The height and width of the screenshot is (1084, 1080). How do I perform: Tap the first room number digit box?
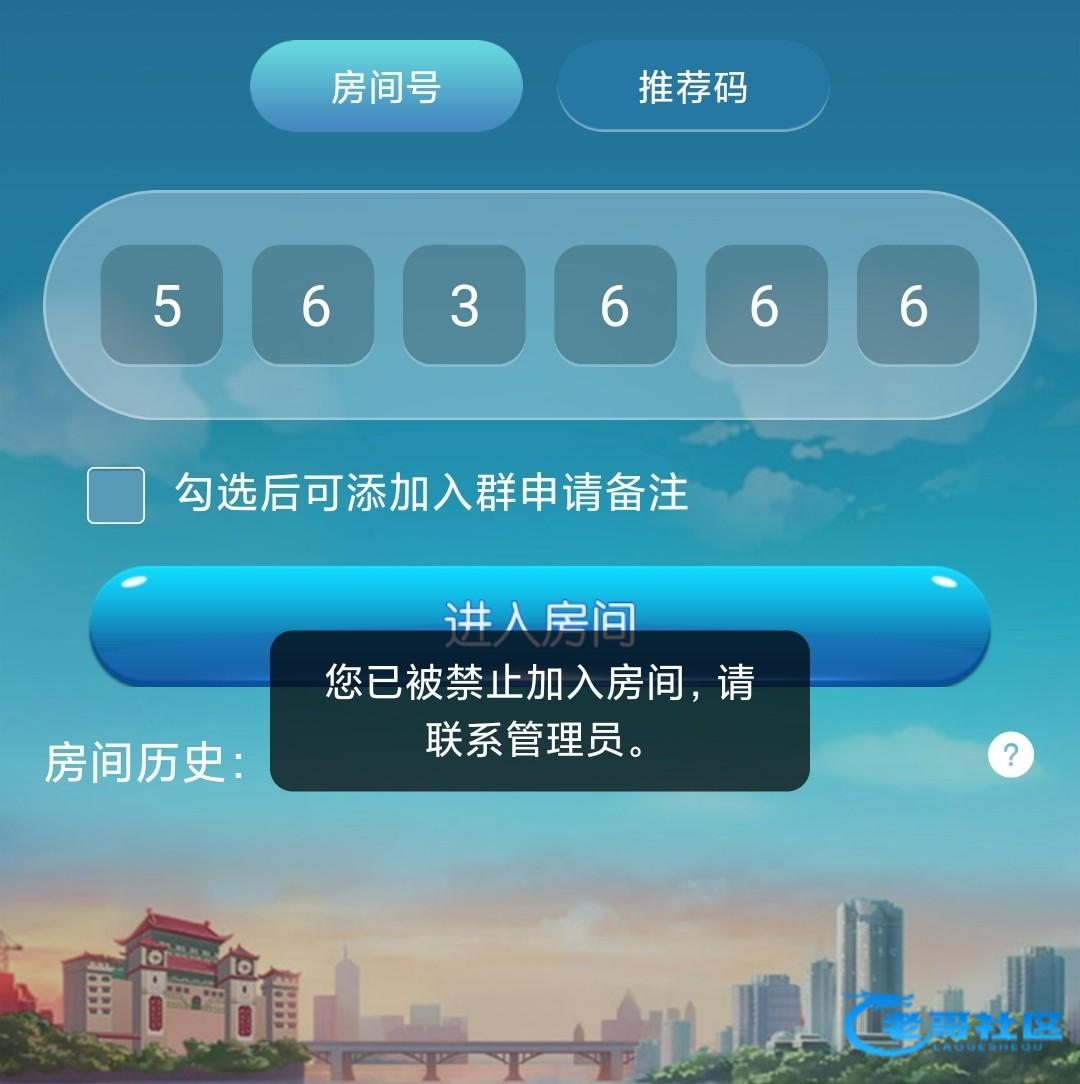[162, 305]
